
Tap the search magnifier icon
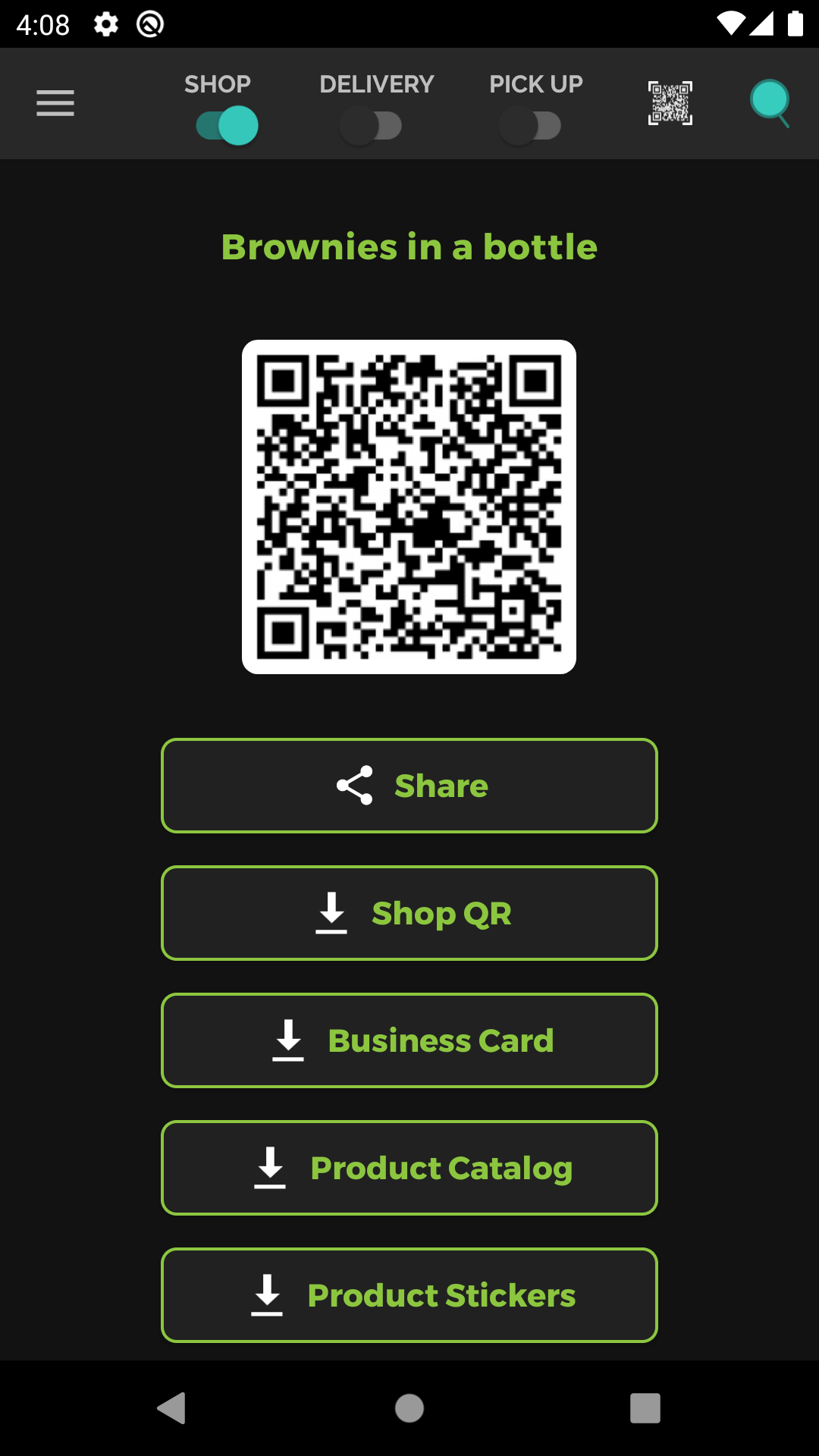point(770,103)
